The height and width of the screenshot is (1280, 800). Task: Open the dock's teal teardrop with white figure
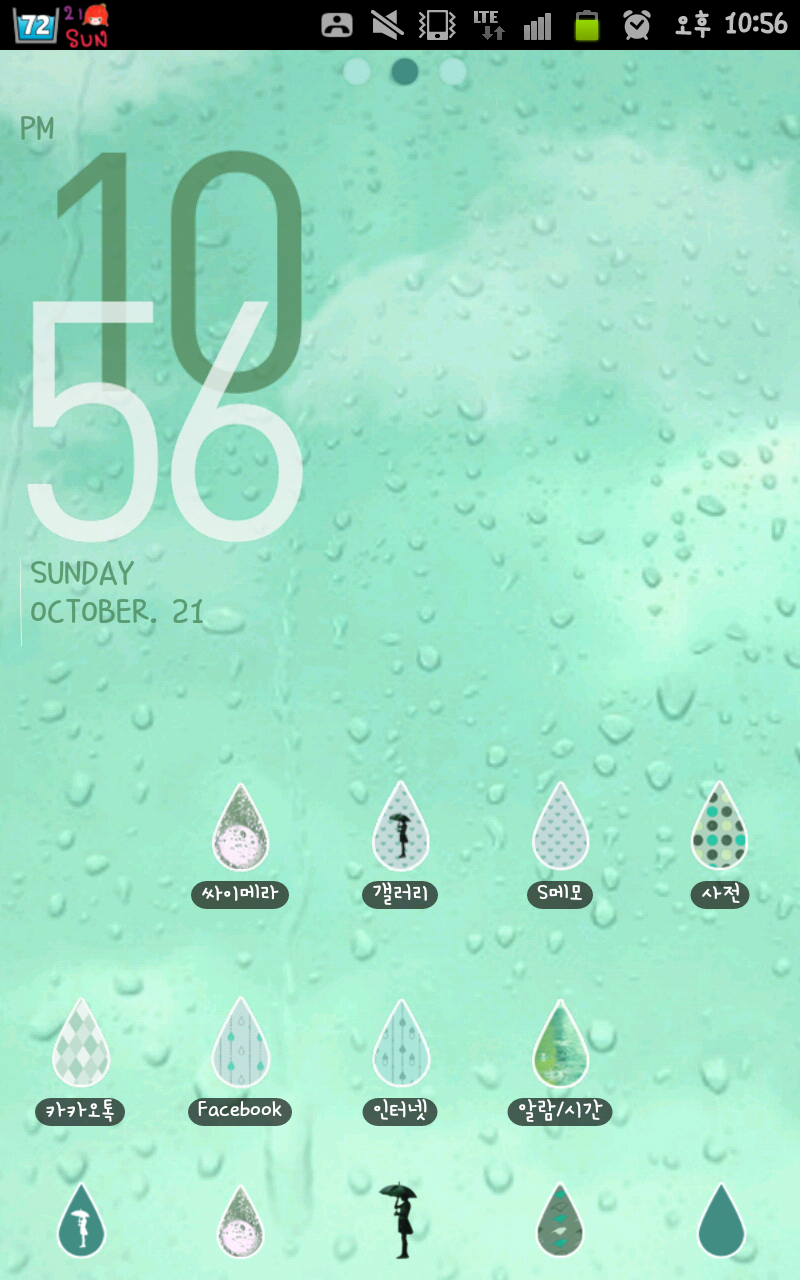click(80, 1221)
